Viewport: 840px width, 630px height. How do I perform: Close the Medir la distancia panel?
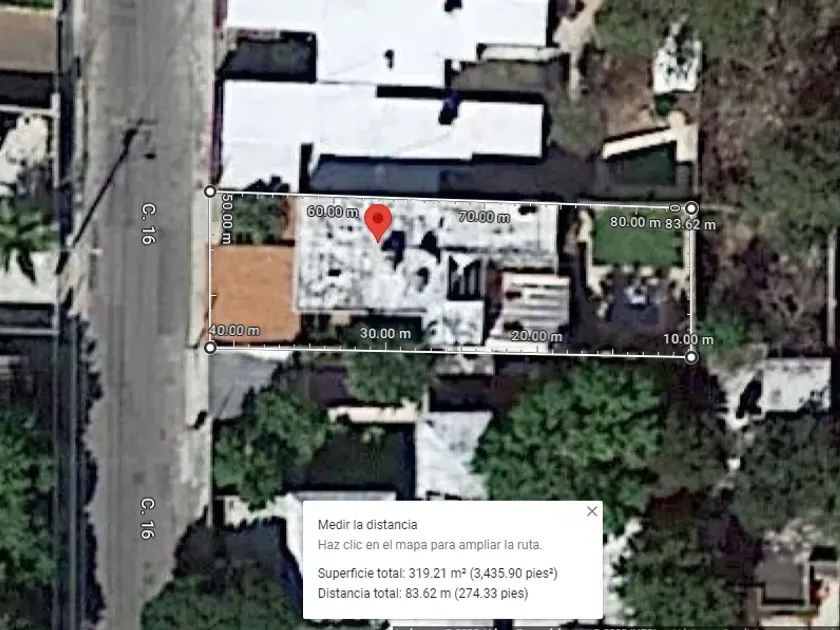pyautogui.click(x=591, y=511)
